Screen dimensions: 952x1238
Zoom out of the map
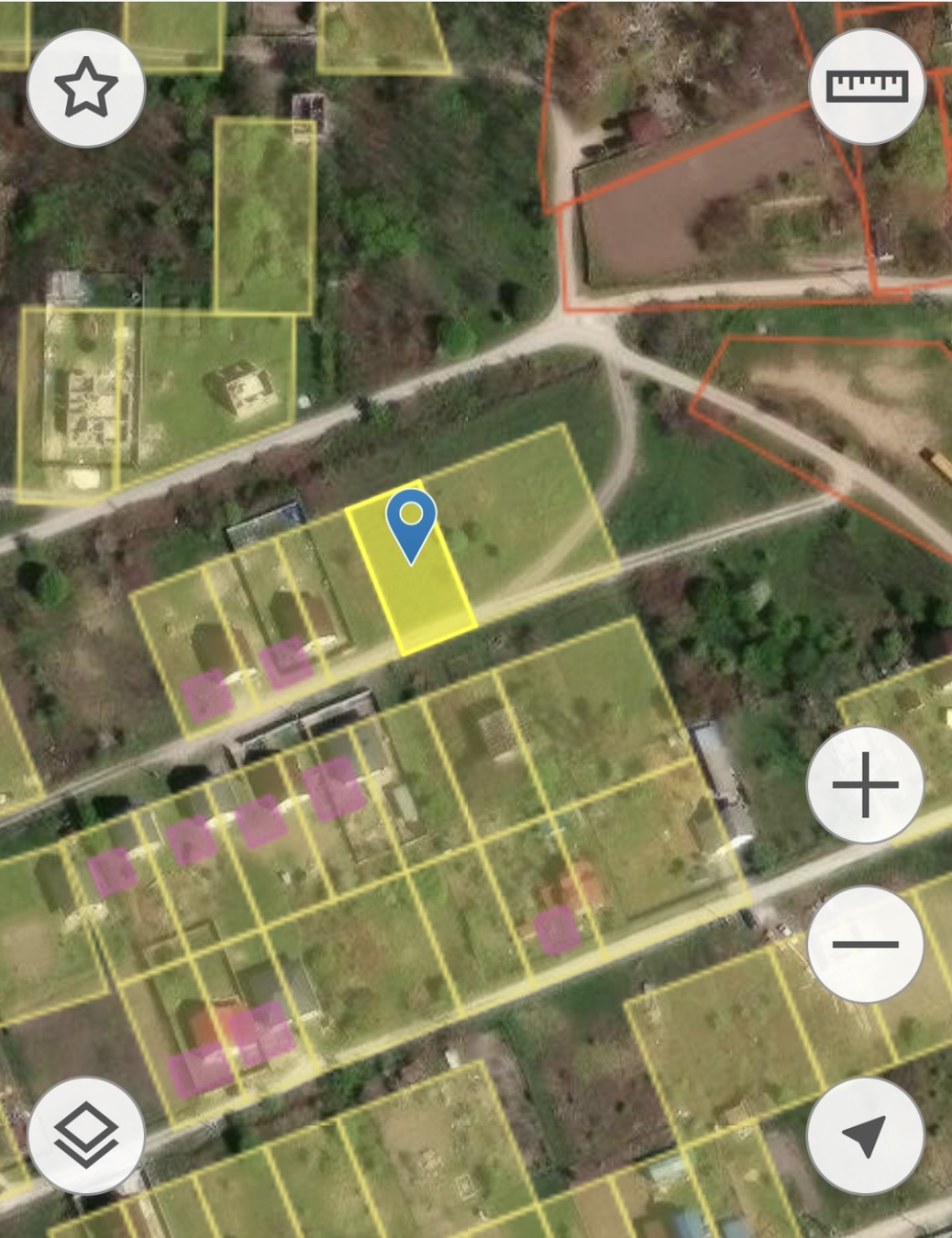pyautogui.click(x=865, y=944)
